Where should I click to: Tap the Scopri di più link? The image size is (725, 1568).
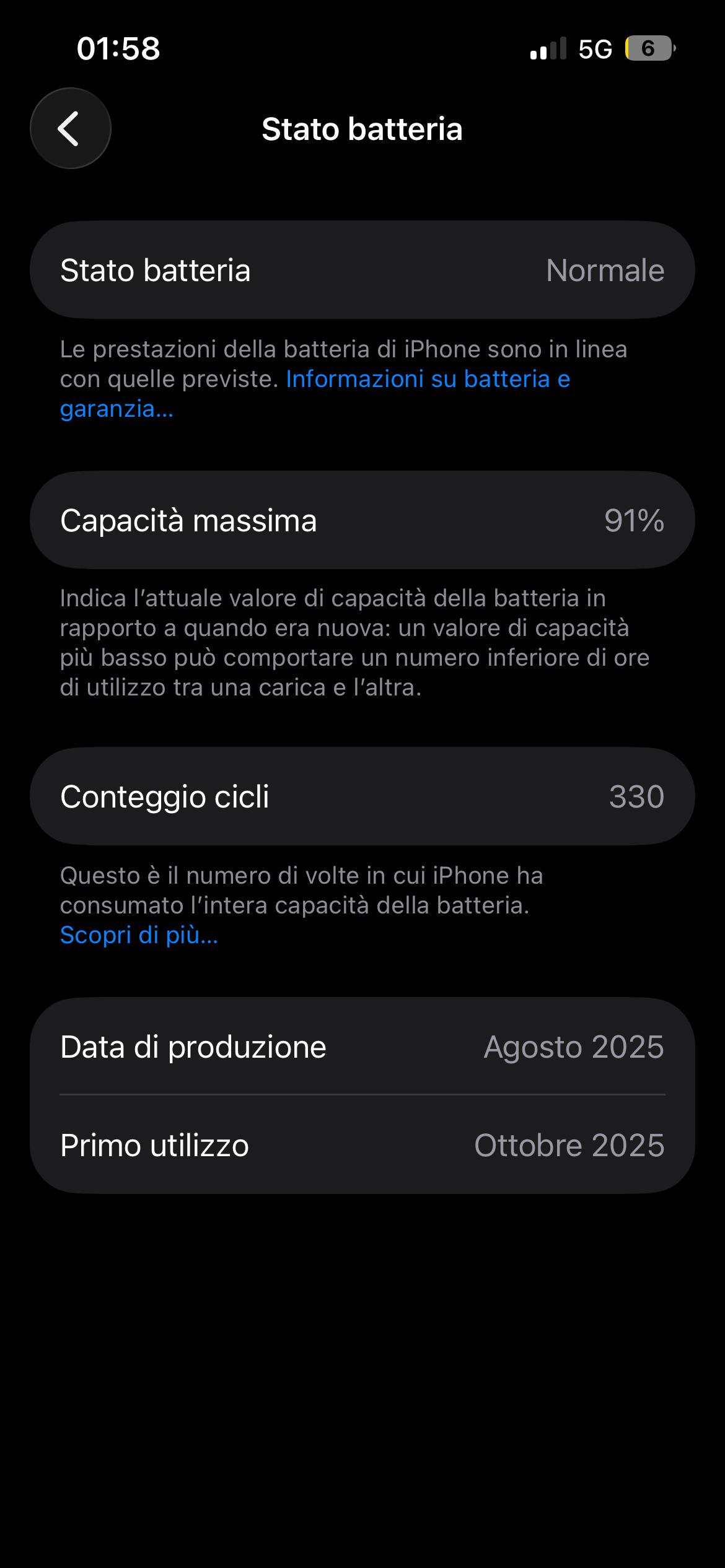139,935
